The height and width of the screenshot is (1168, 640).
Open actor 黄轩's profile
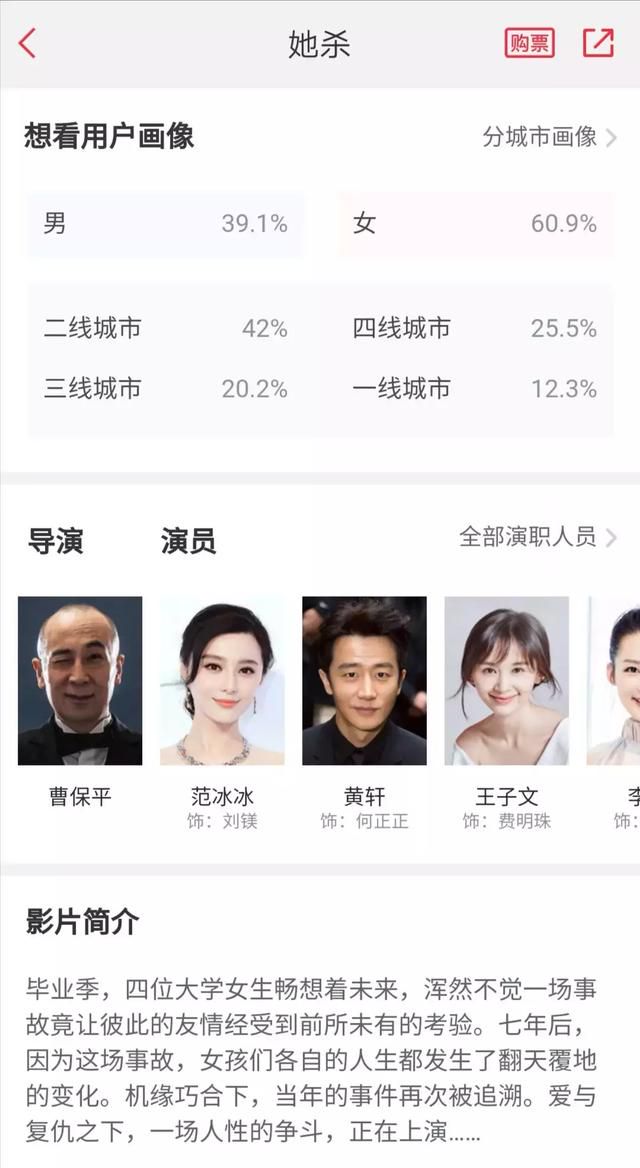(x=364, y=713)
